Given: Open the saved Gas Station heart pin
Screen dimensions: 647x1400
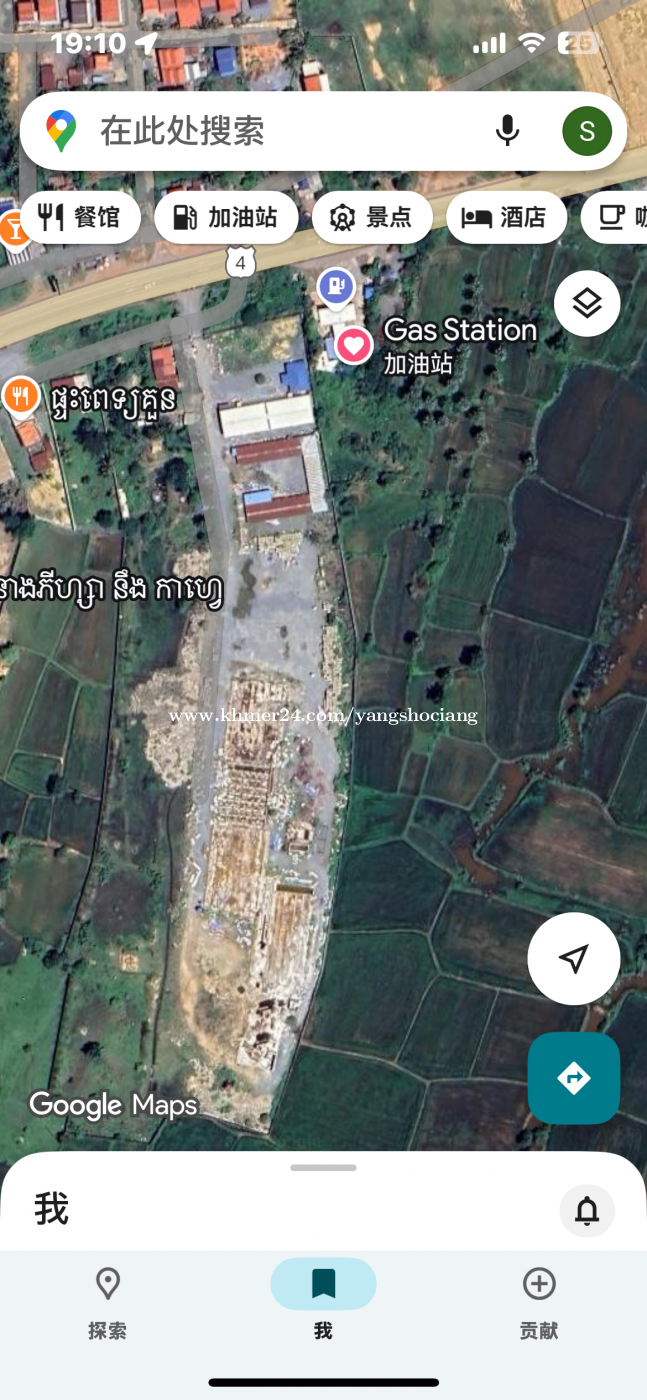Looking at the screenshot, I should coord(353,346).
